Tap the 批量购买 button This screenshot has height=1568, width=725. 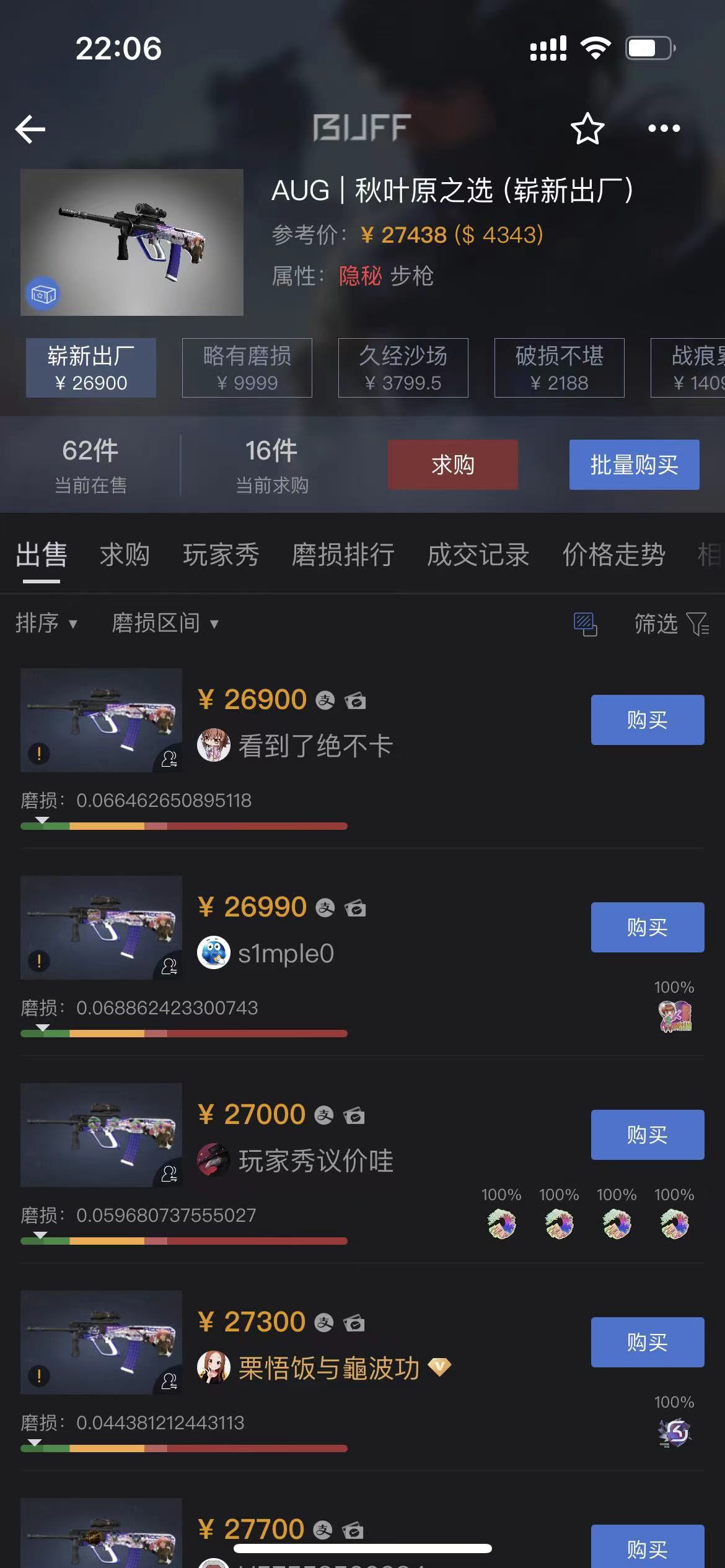(634, 465)
